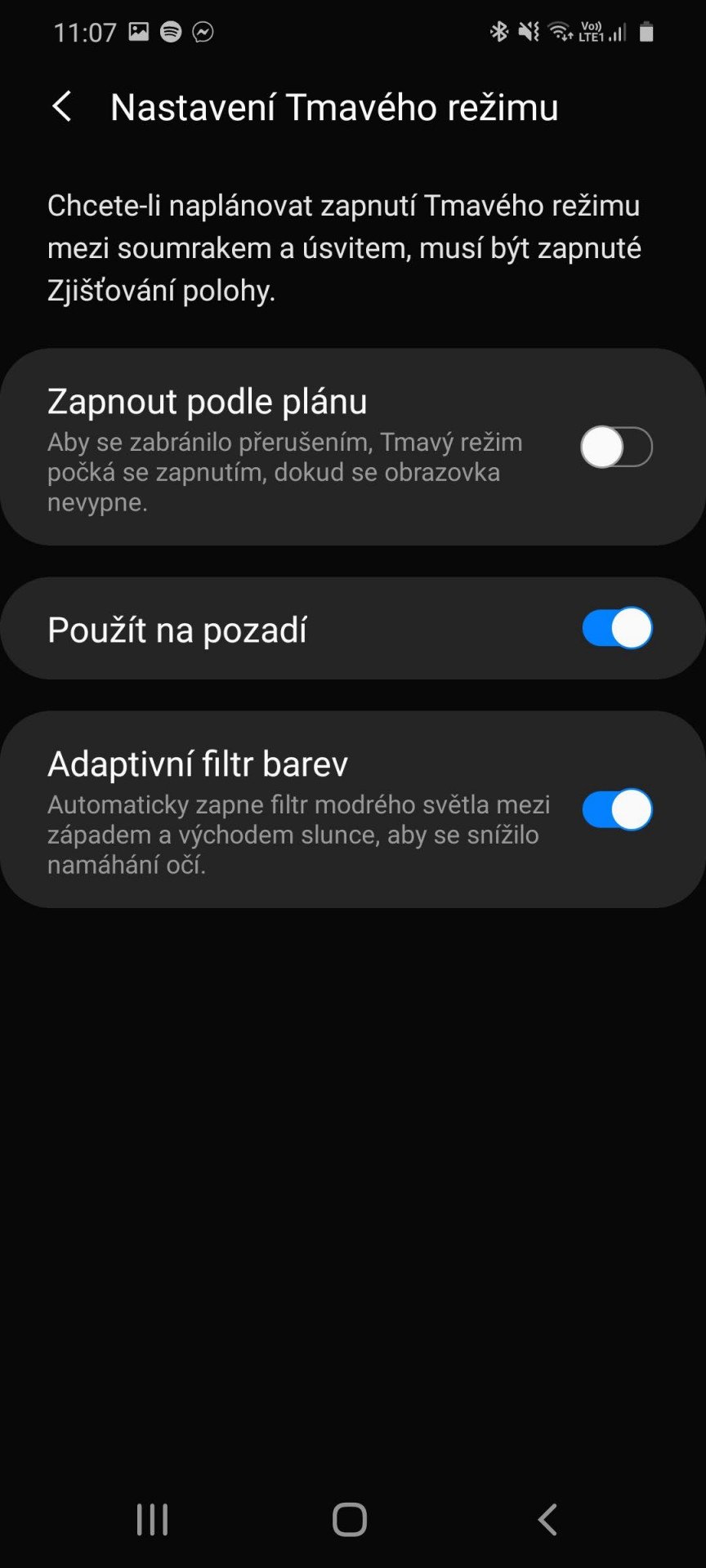This screenshot has width=706, height=1568.
Task: Open recent apps from navigation bar
Action: pos(153,1520)
